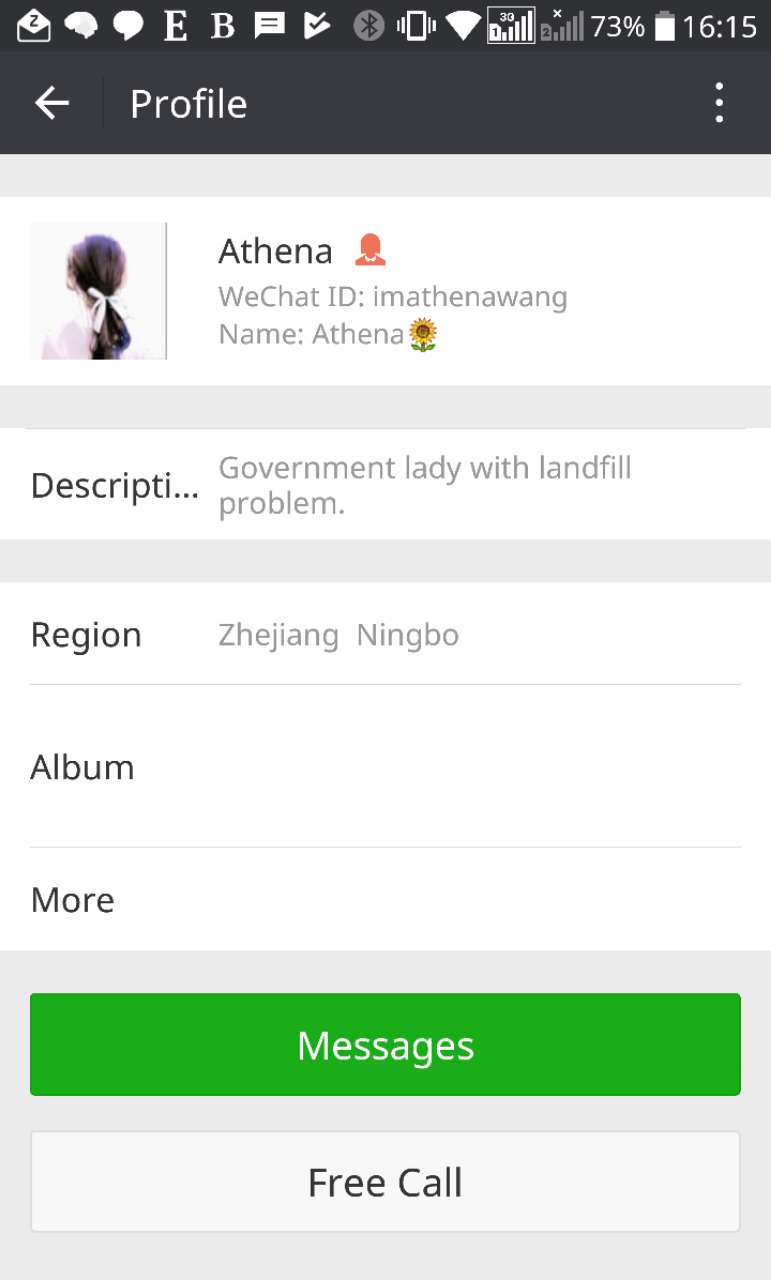Image resolution: width=771 pixels, height=1280 pixels.
Task: View Athena's profile photo
Action: 98,291
